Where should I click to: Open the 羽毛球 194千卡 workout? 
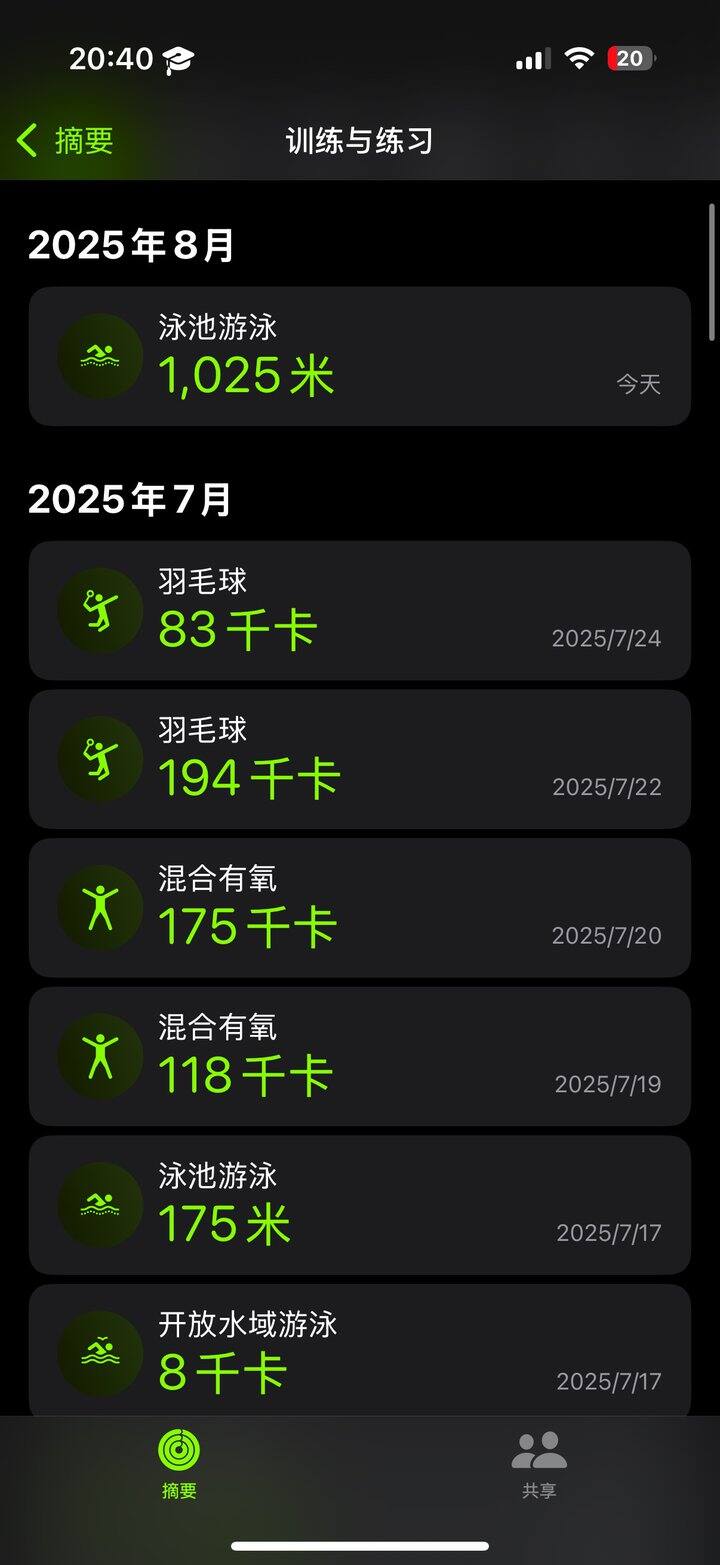[x=360, y=760]
